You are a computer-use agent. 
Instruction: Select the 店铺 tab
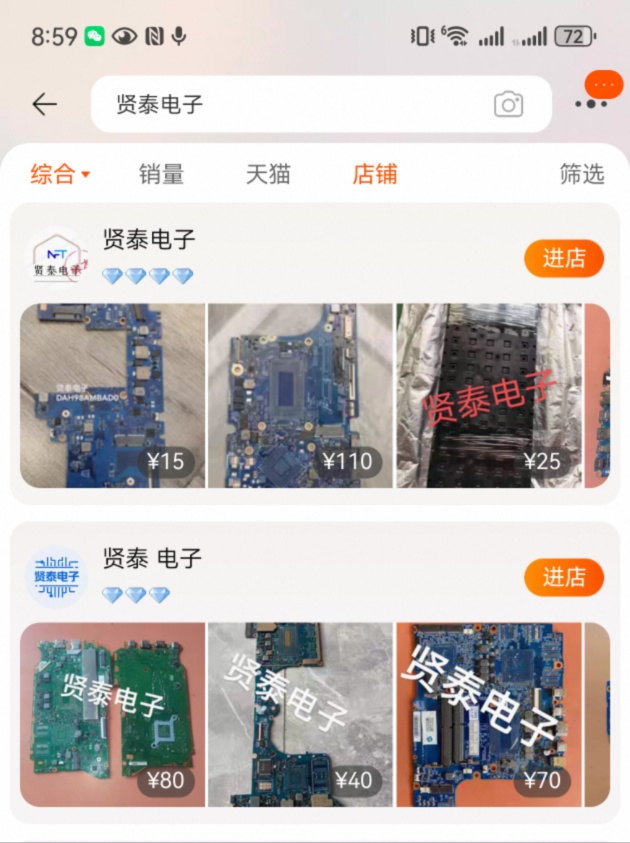point(375,174)
